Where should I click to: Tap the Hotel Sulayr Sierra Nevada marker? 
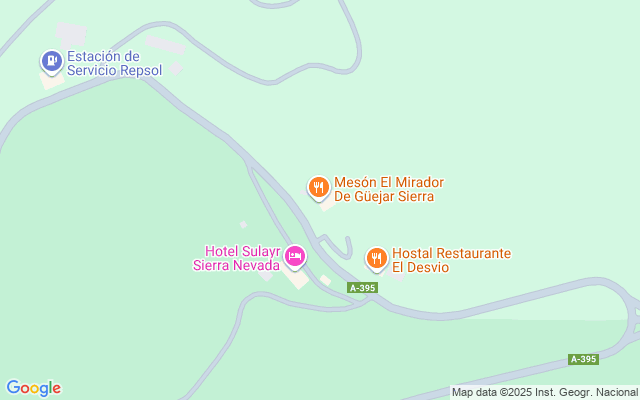pyautogui.click(x=295, y=257)
